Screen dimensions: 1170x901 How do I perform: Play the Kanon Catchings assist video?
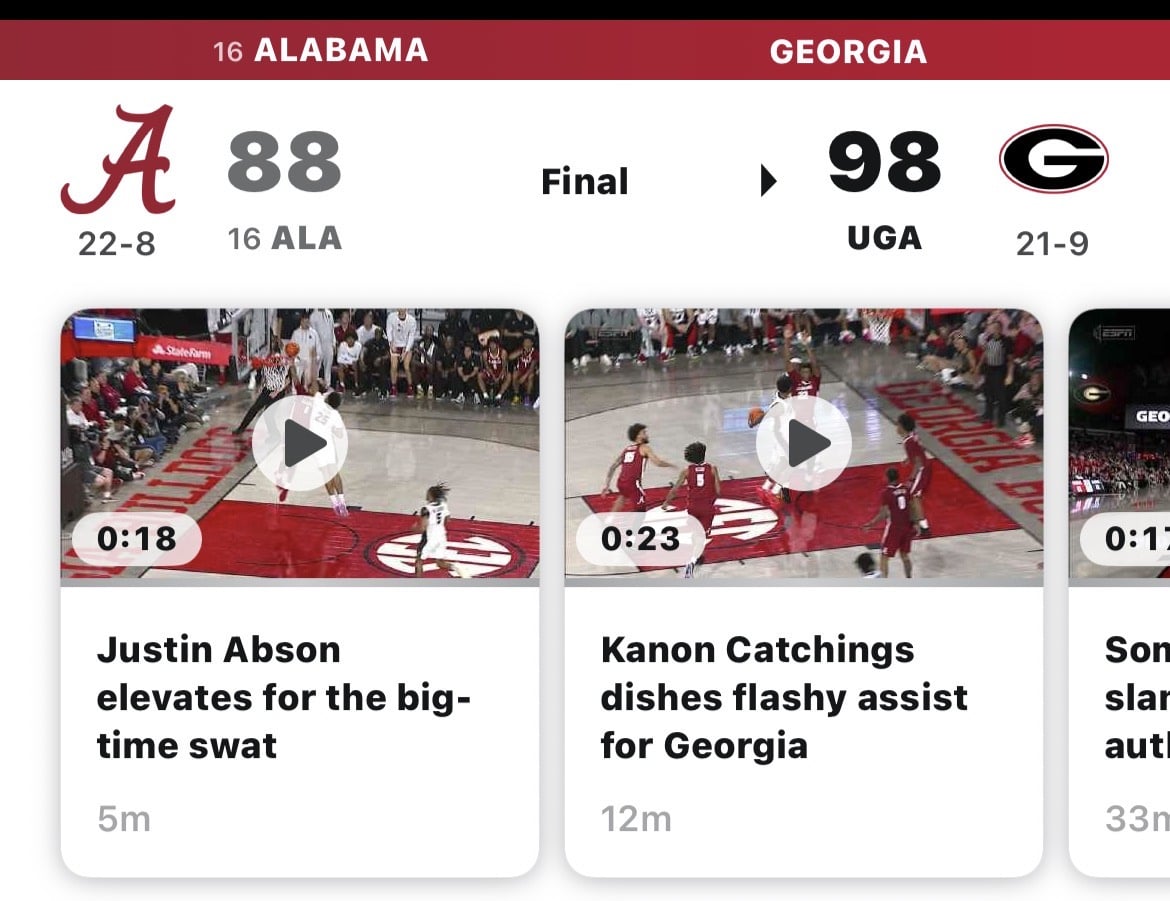pos(804,444)
